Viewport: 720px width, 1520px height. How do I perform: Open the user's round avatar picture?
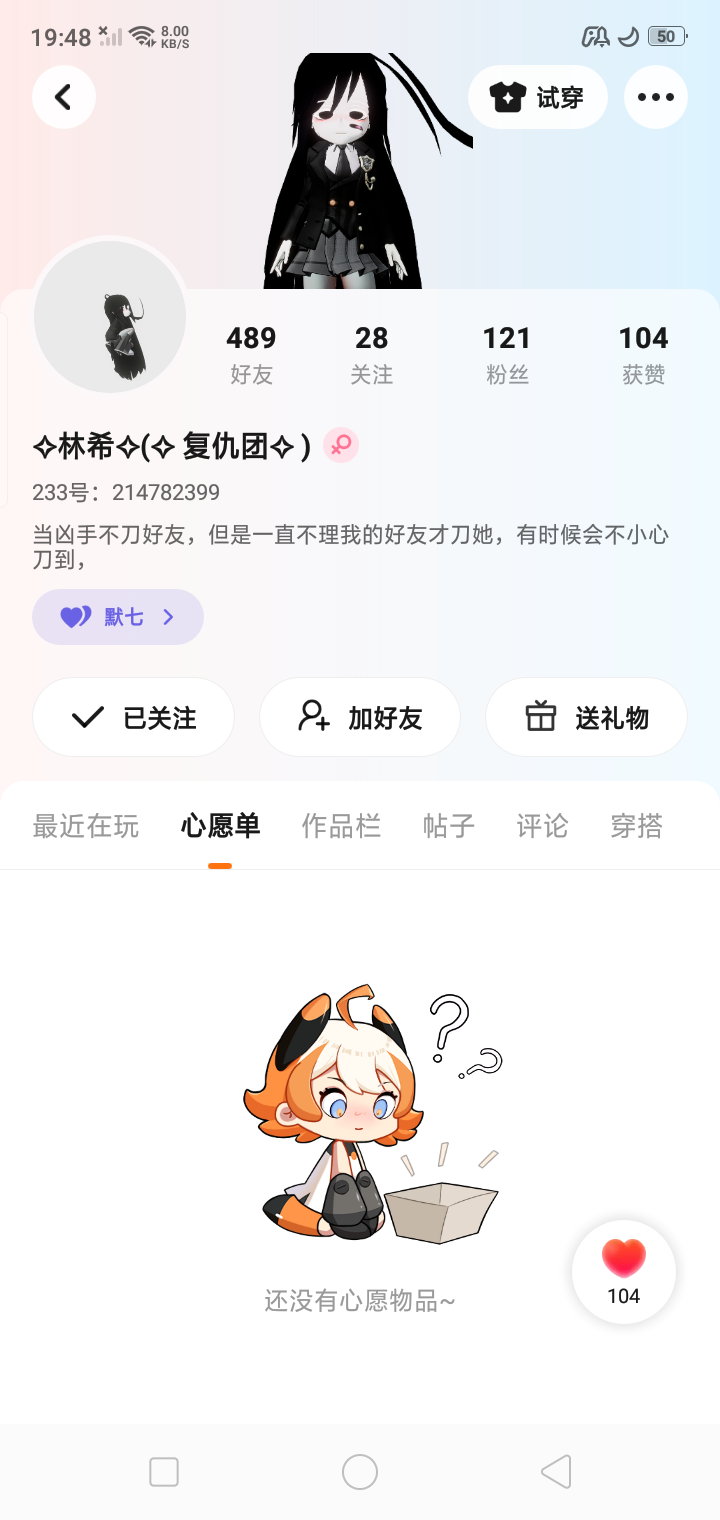point(110,316)
